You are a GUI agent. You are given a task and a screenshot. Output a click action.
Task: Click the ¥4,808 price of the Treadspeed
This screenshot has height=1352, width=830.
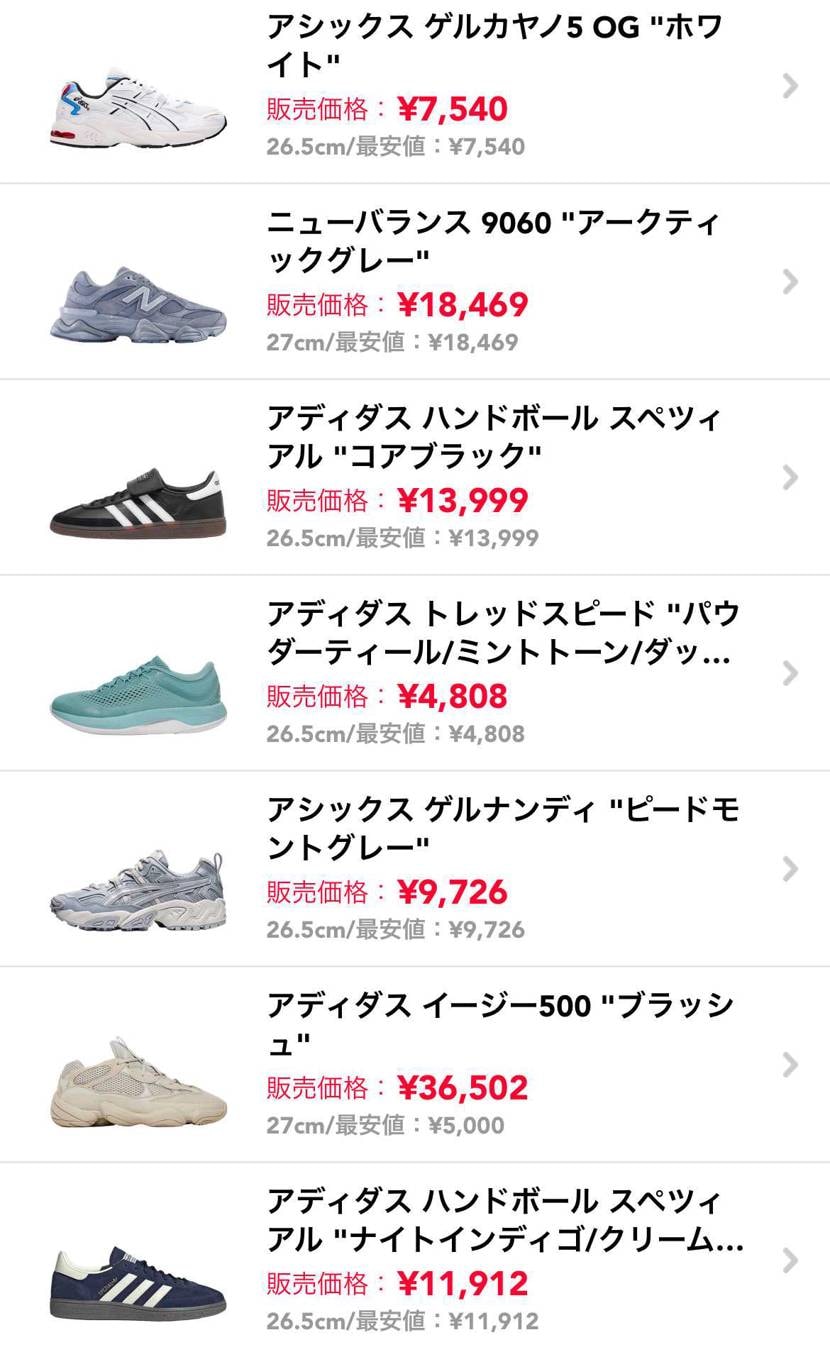pos(450,696)
